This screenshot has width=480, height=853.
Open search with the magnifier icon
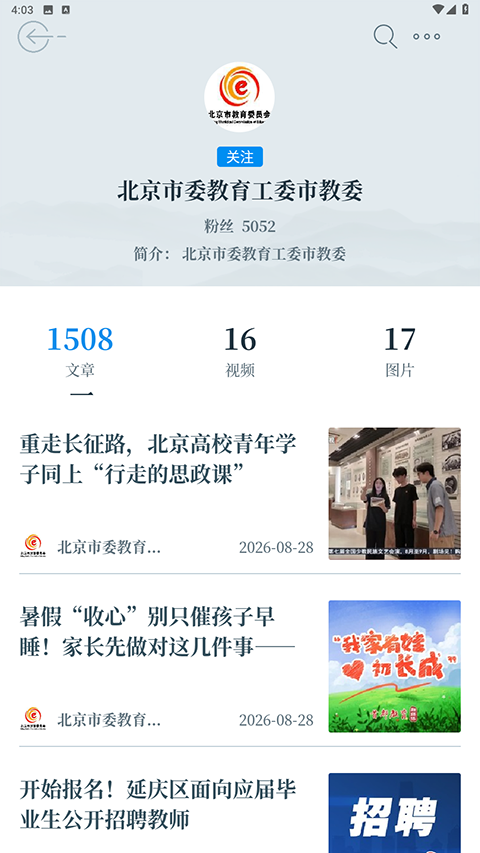click(385, 36)
